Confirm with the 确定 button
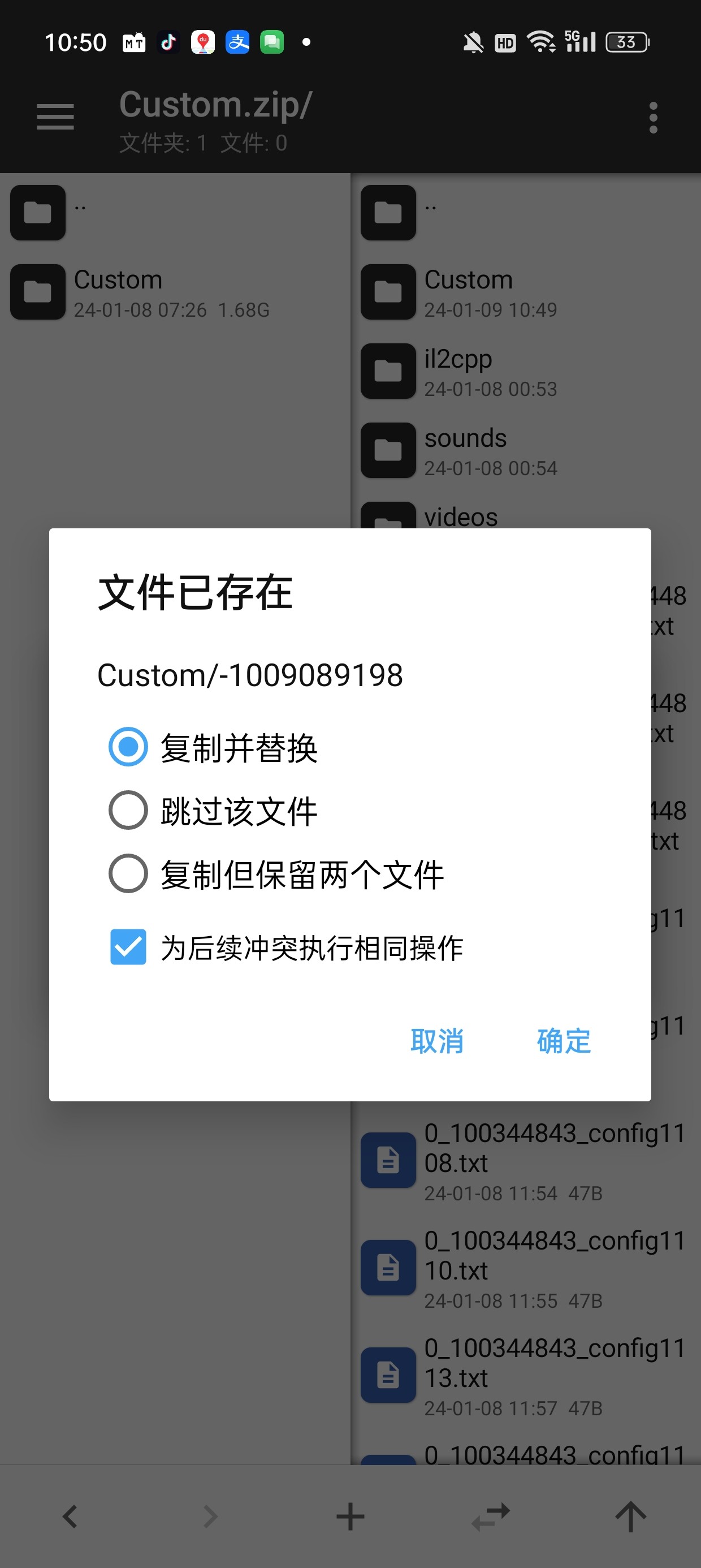Image resolution: width=701 pixels, height=1568 pixels. pos(564,1041)
